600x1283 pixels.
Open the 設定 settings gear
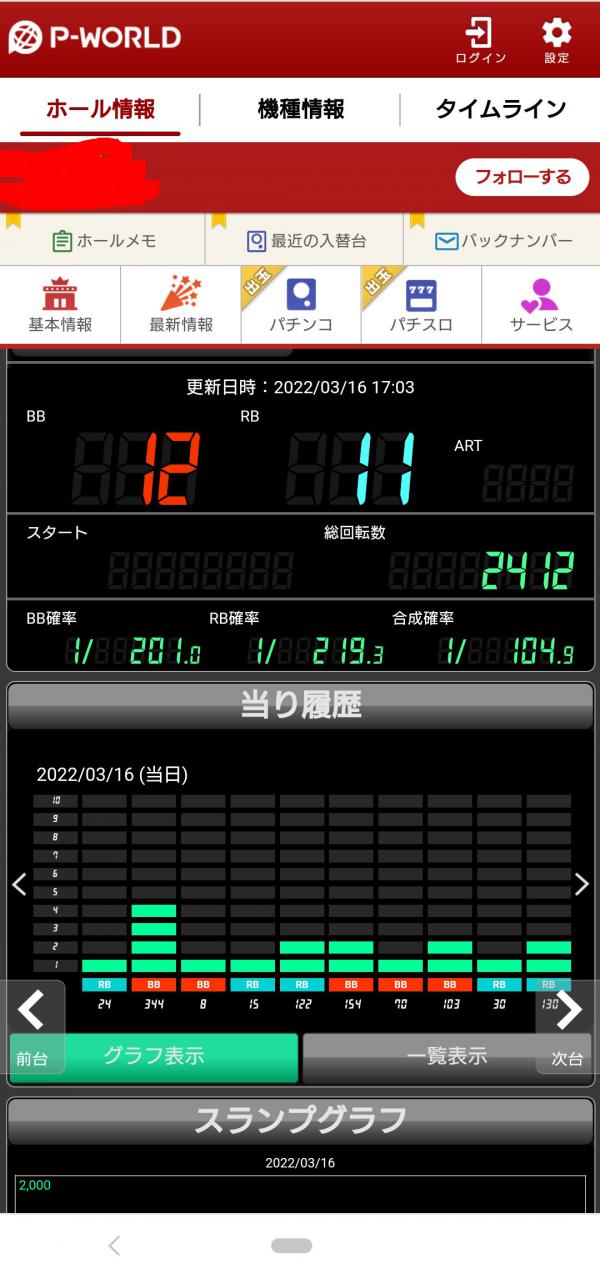(557, 41)
